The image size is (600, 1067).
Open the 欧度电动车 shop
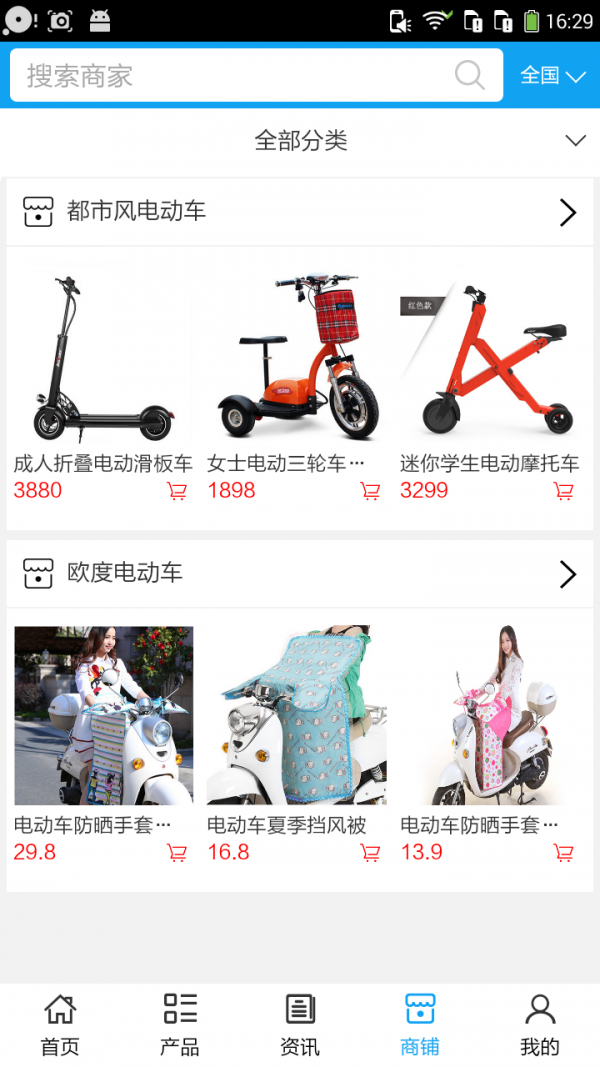click(x=300, y=574)
